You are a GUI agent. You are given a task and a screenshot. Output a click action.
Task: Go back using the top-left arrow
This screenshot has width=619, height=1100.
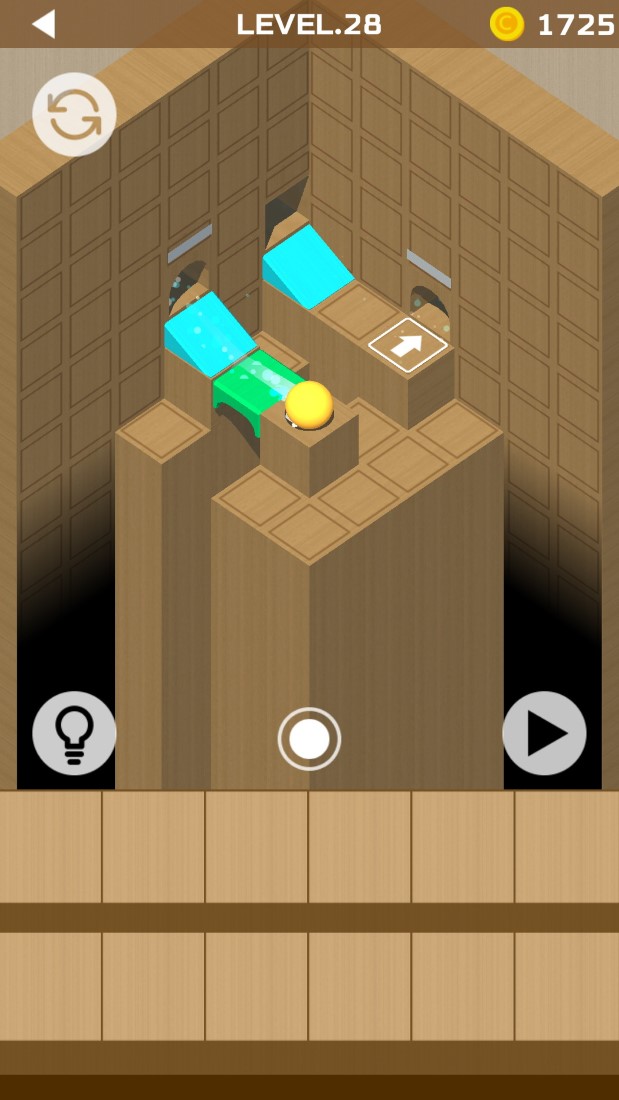click(x=43, y=24)
